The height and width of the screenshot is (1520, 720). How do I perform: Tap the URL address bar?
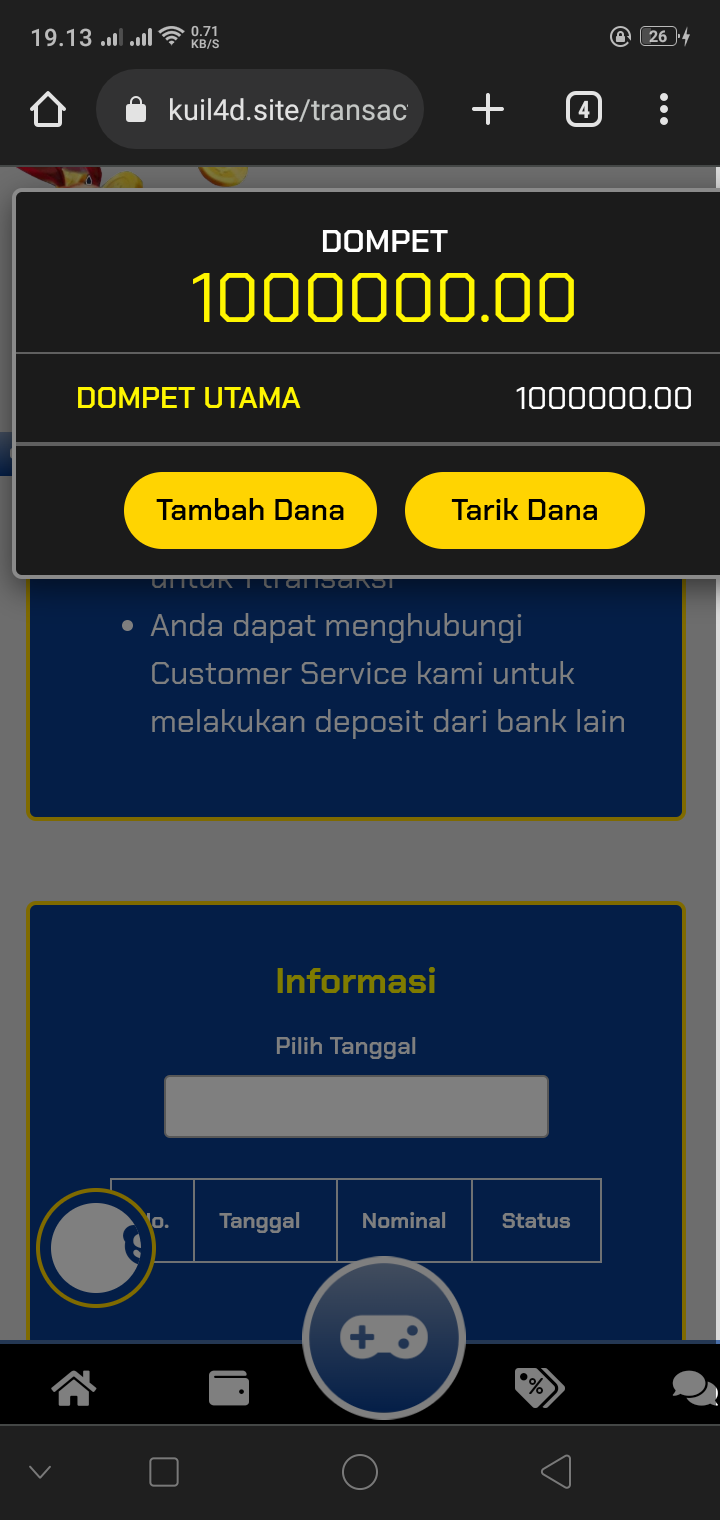(270, 110)
